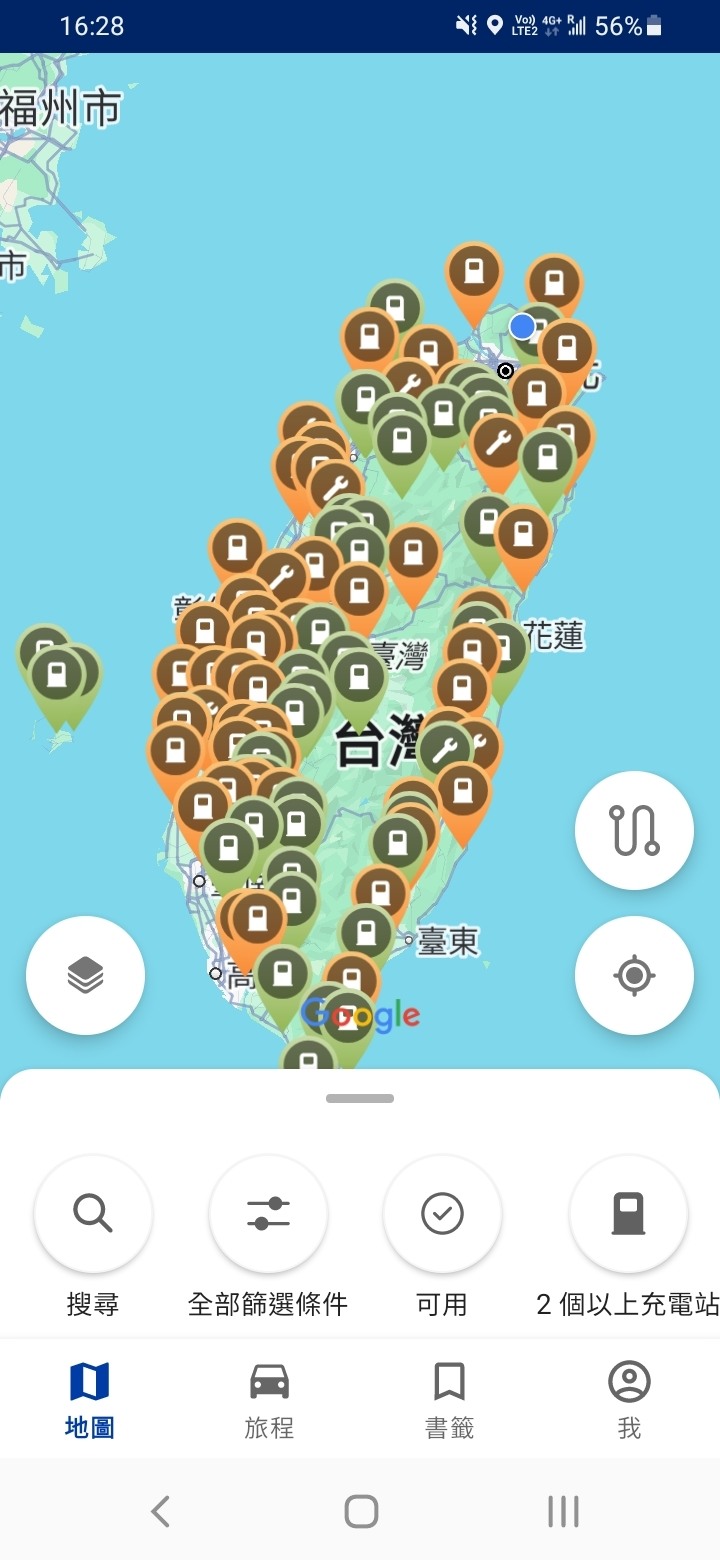Open recent apps from navigation bar
The image size is (720, 1560).
click(563, 1511)
